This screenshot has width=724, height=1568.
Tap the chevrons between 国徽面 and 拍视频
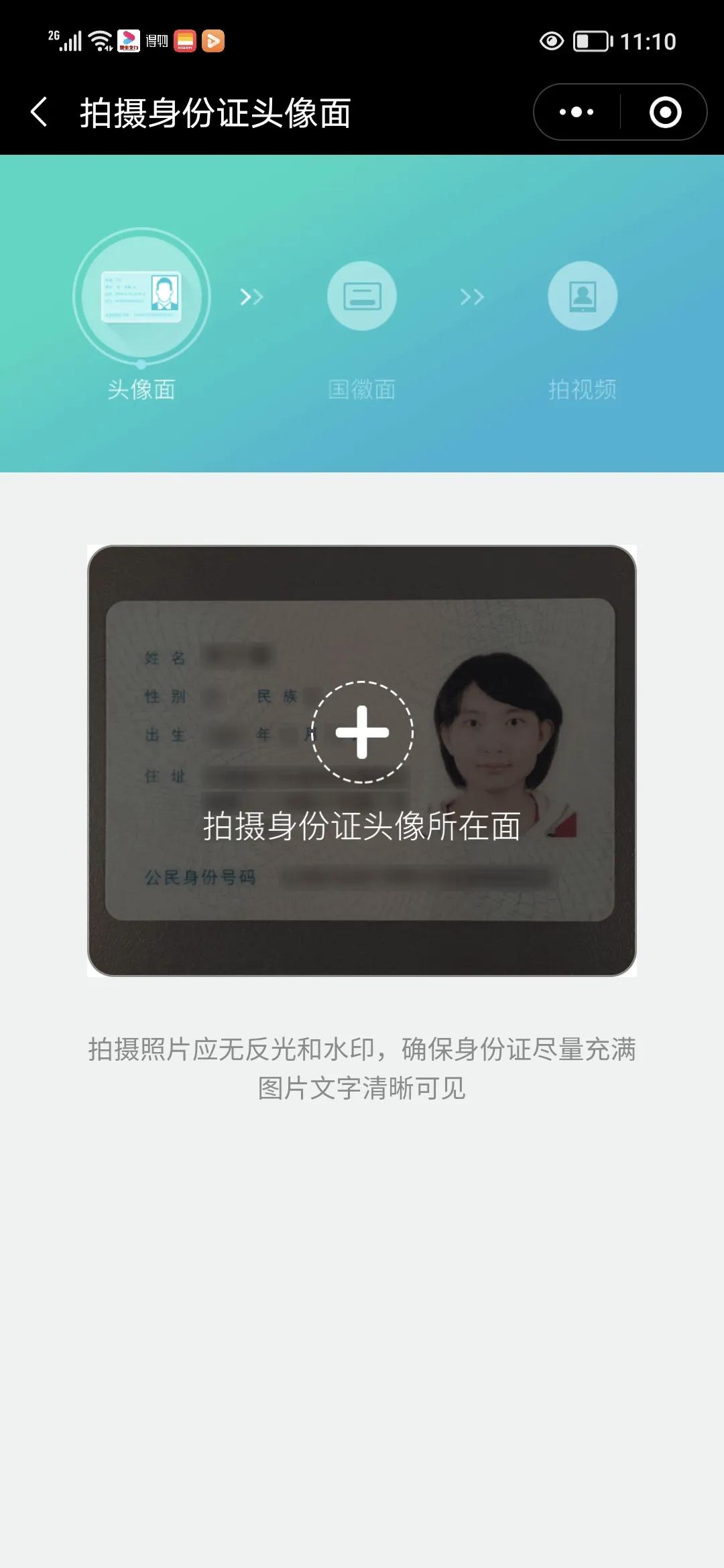pos(469,297)
